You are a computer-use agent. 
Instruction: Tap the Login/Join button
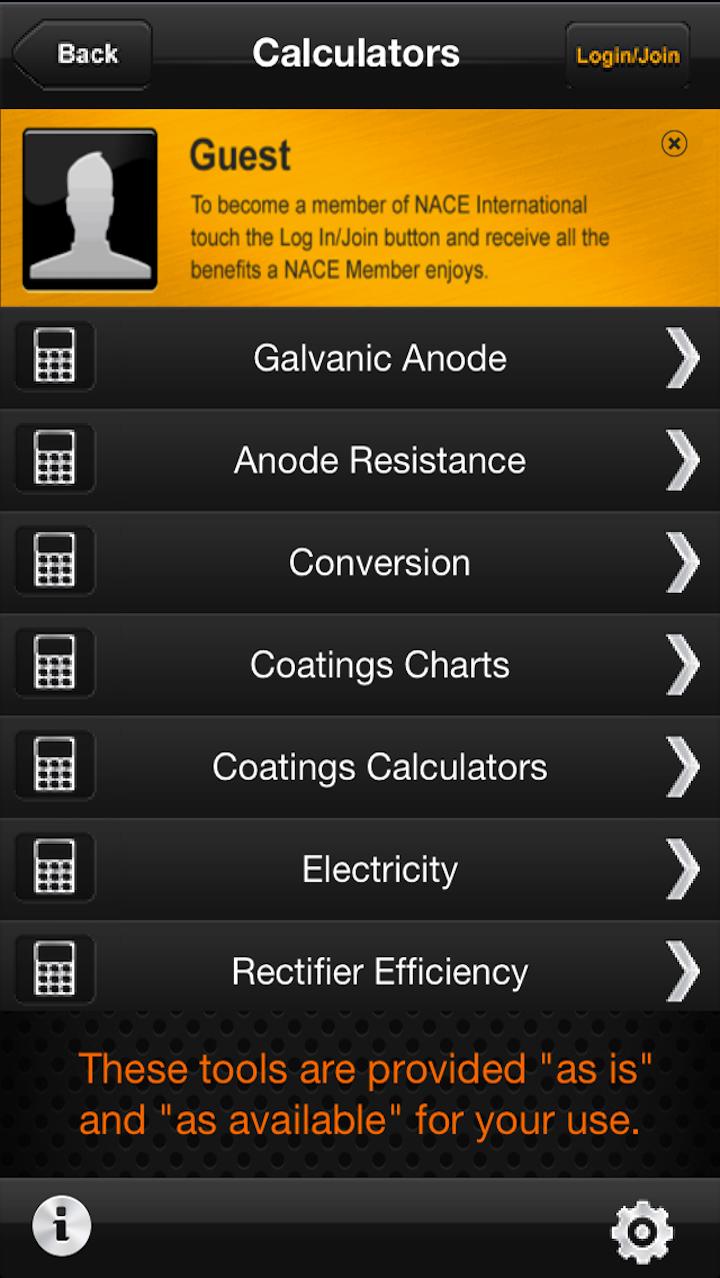pos(626,56)
